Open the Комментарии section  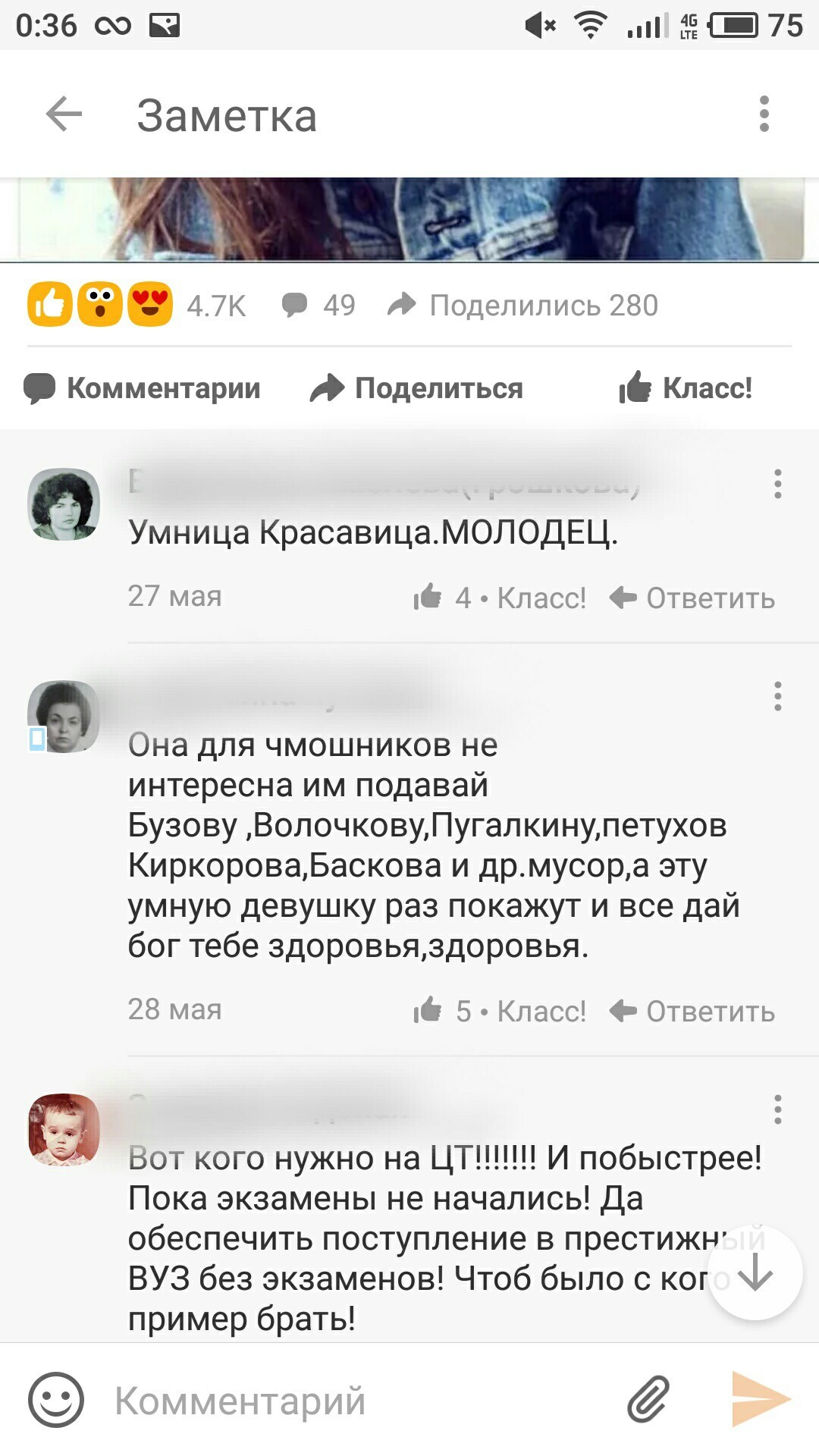tap(142, 388)
